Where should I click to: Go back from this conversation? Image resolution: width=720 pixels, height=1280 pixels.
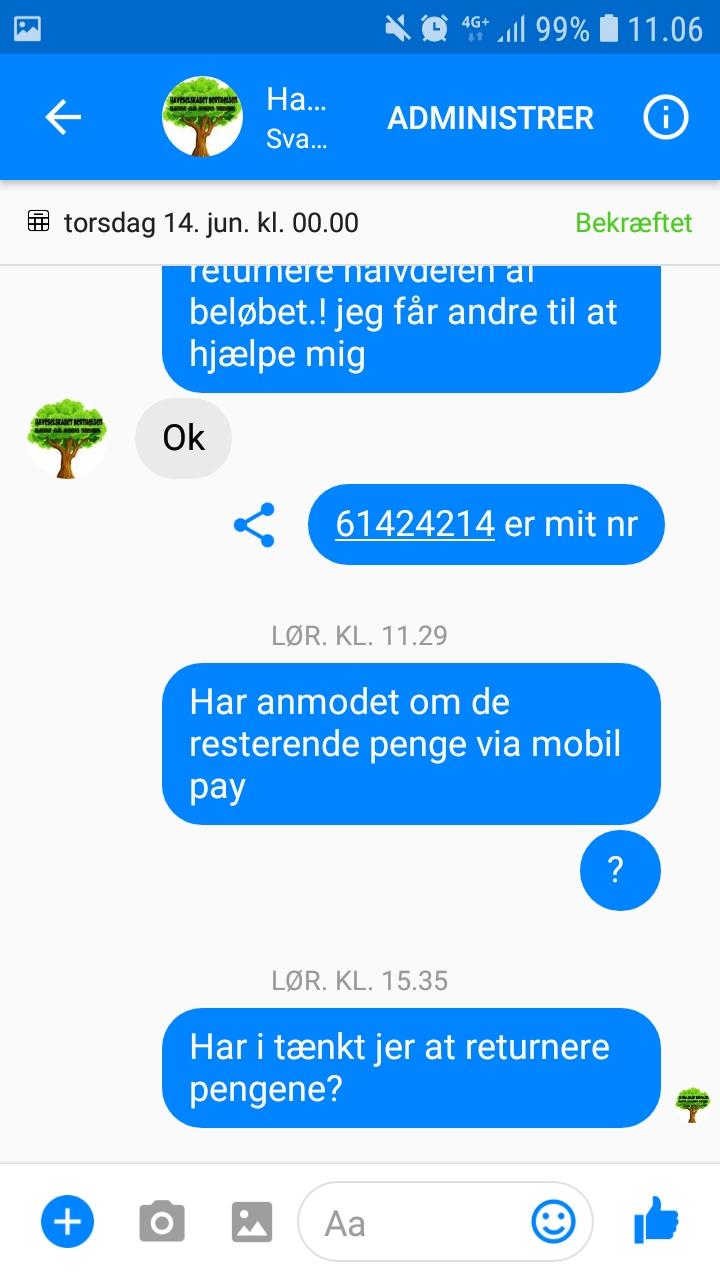pyautogui.click(x=63, y=118)
